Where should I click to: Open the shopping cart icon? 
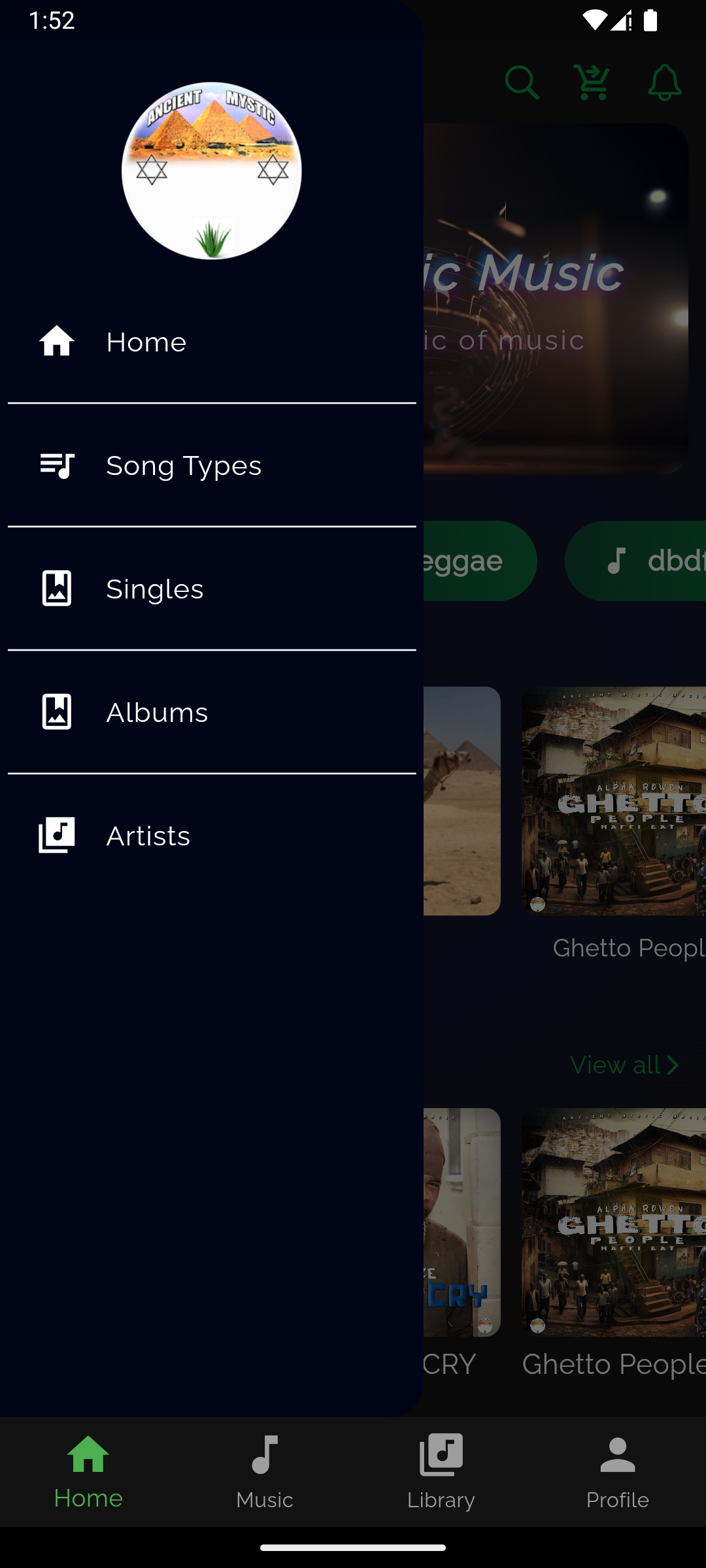592,82
